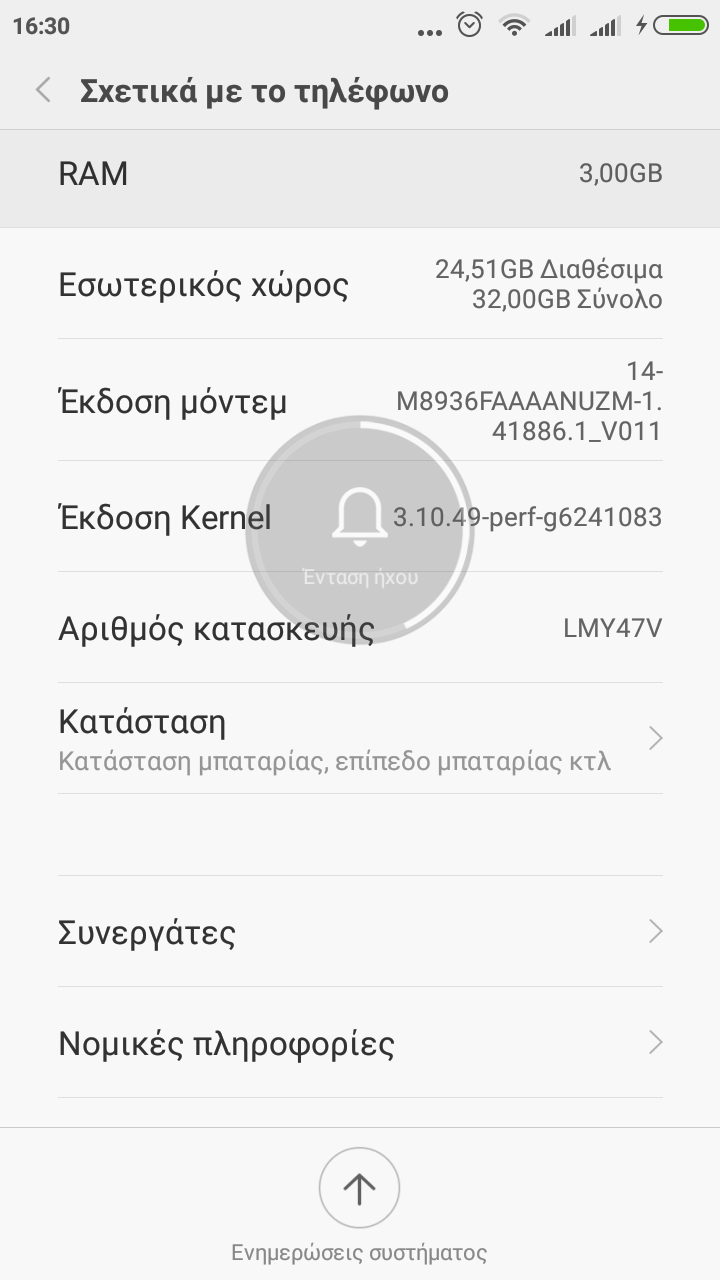Tap Ενημερώσεις συστήματος arrow button

pos(359,1188)
